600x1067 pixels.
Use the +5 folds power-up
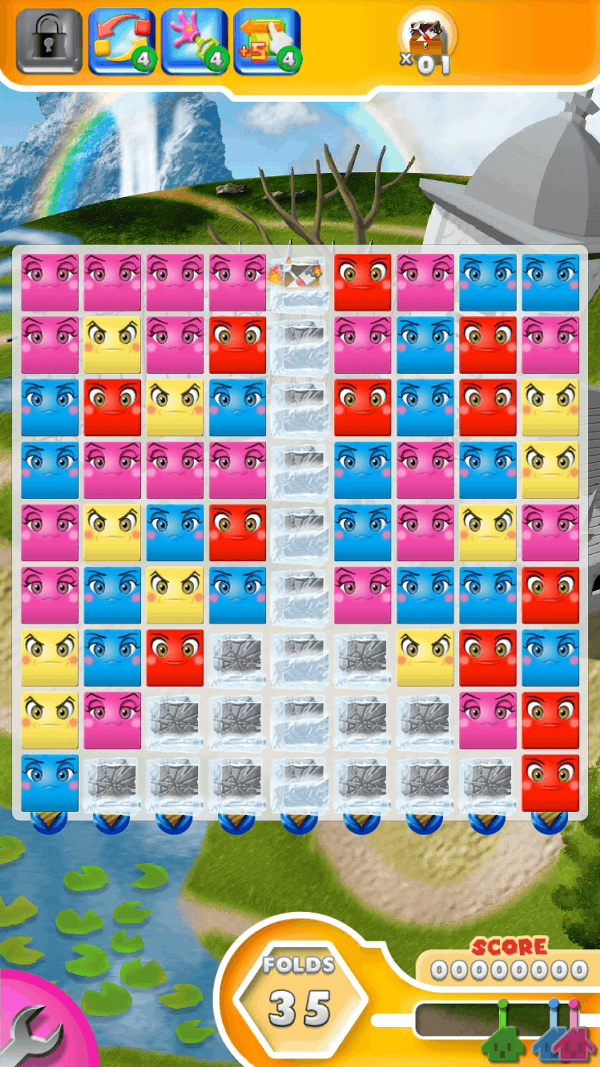[x=266, y=41]
